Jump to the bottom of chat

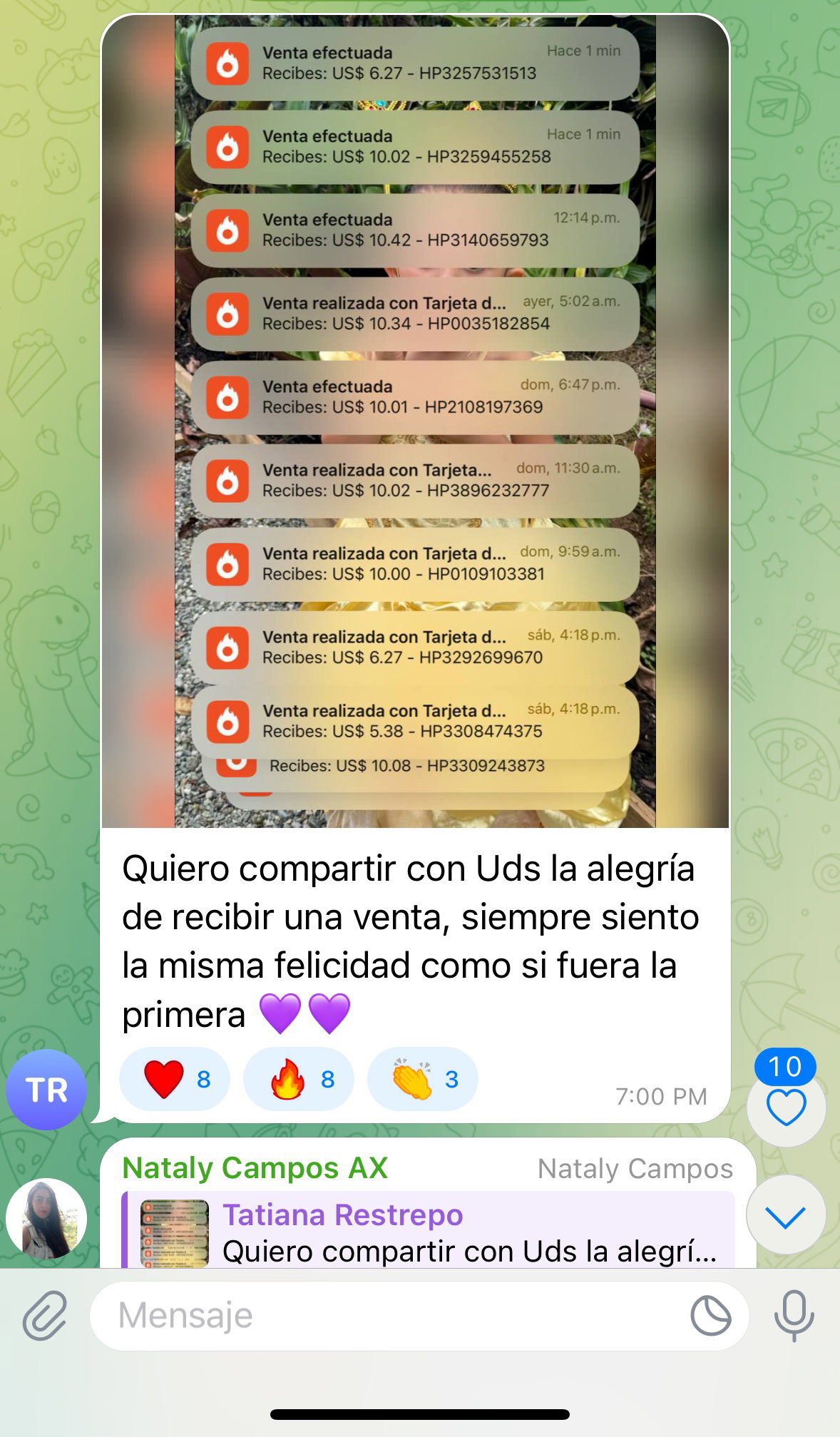(786, 1216)
